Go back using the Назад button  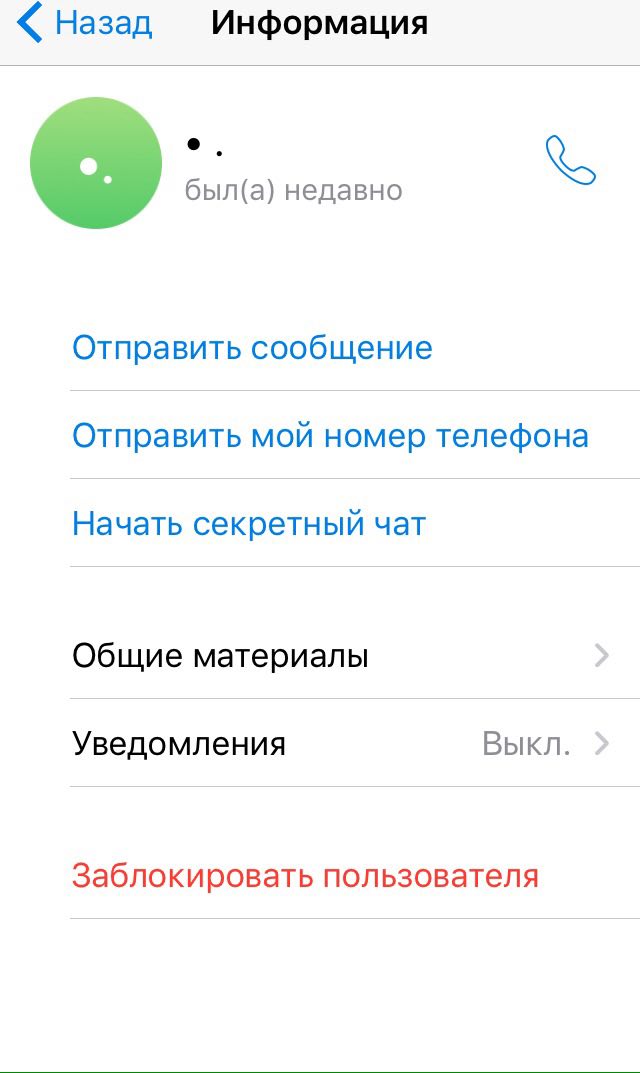point(86,23)
